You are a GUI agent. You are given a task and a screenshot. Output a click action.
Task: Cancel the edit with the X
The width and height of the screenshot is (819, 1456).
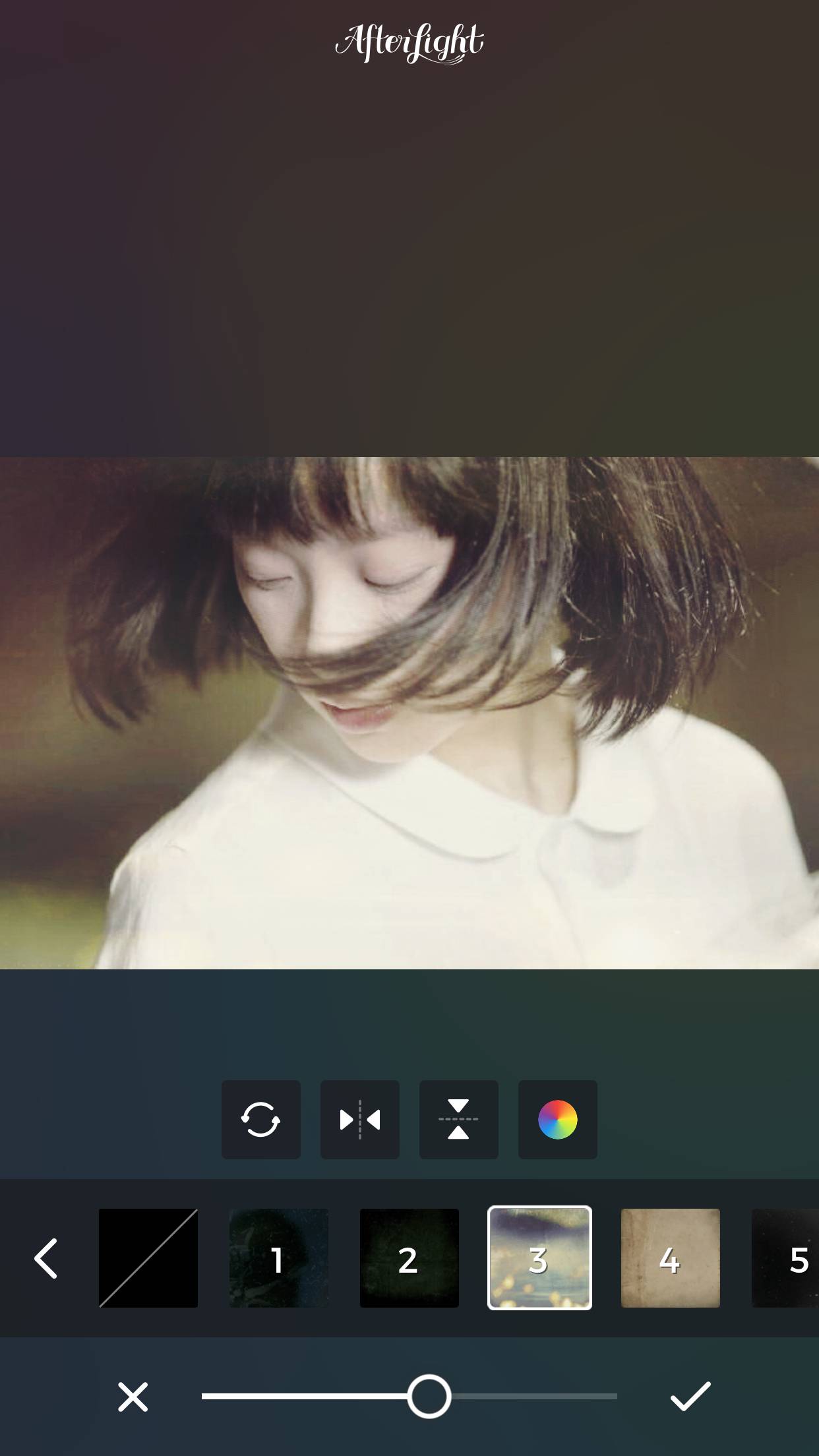click(133, 1397)
